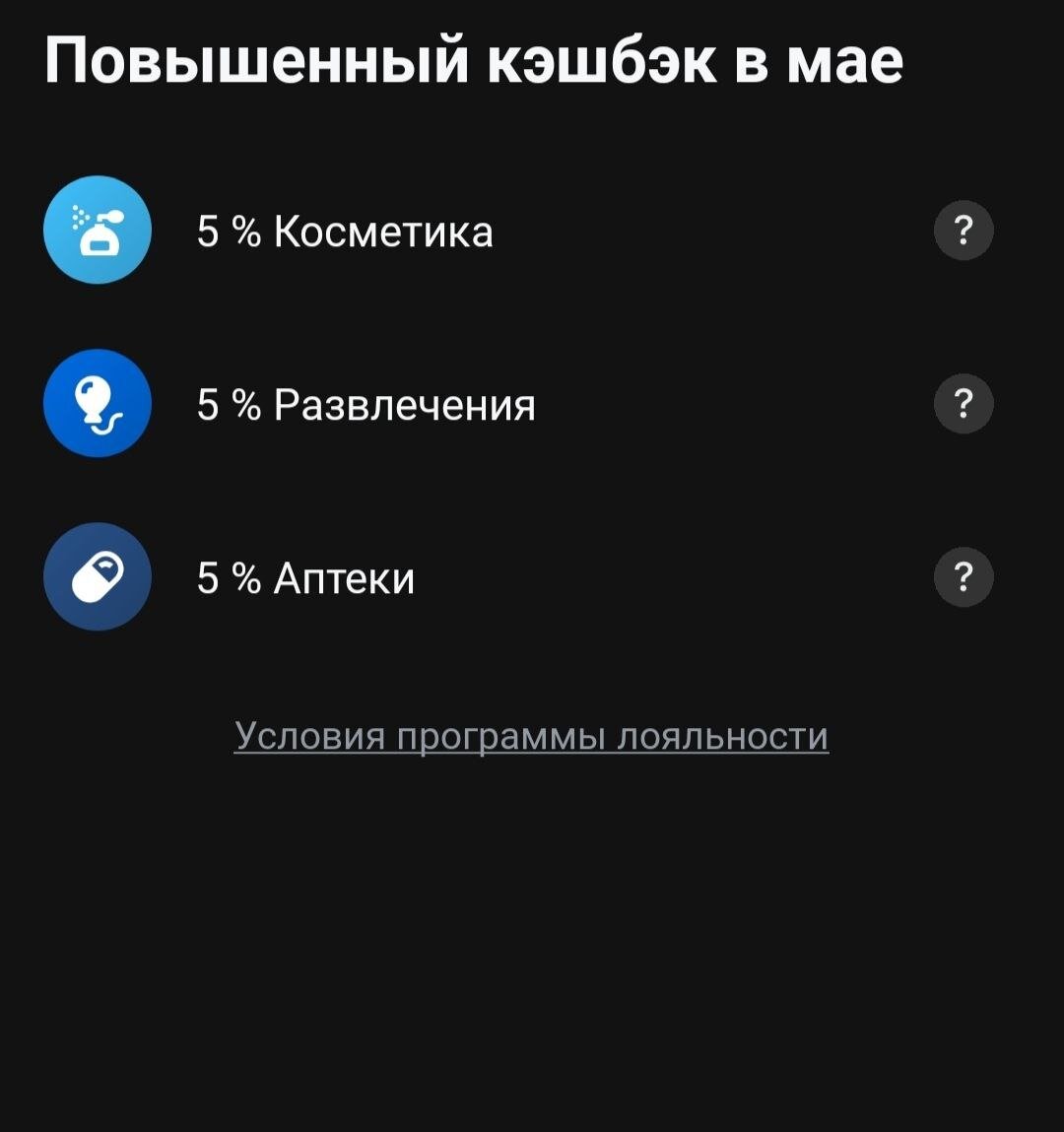Tap the question mark next to Развлечения

pyautogui.click(x=964, y=404)
